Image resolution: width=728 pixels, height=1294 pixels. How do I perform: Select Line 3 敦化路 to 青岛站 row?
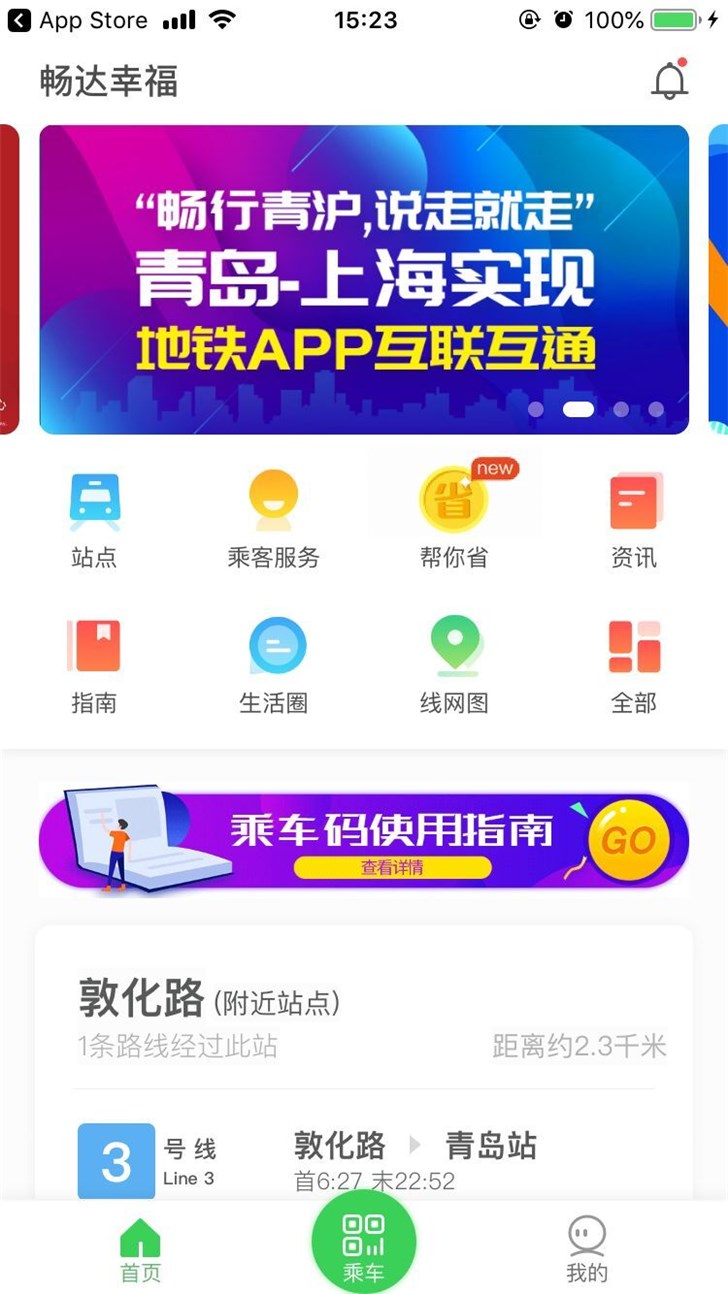(x=364, y=1160)
